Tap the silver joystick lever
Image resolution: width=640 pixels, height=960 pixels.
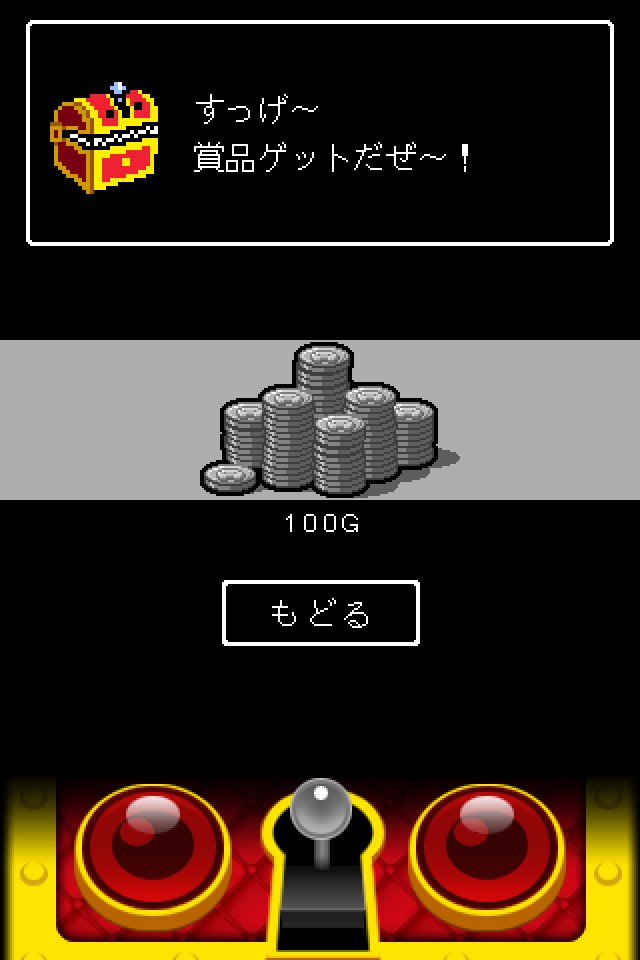(320, 812)
